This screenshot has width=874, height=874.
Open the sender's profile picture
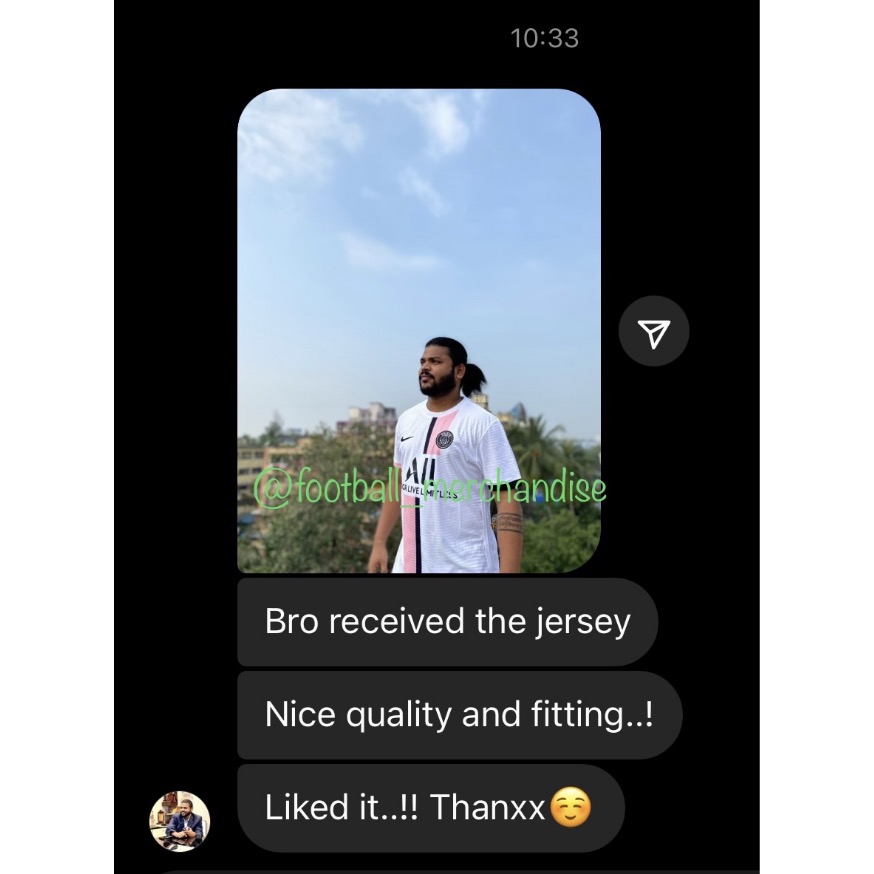[x=179, y=821]
